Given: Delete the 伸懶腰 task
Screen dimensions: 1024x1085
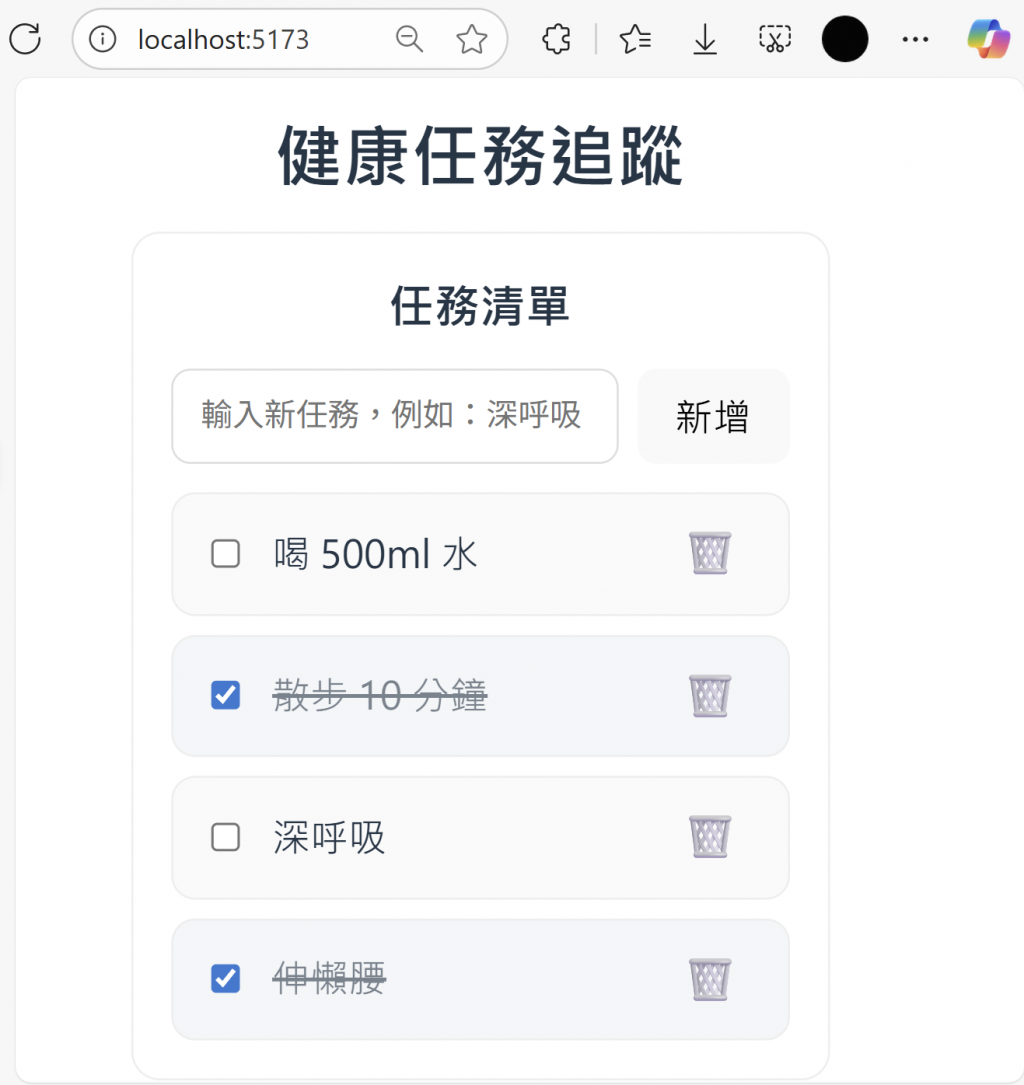Looking at the screenshot, I should (x=710, y=979).
